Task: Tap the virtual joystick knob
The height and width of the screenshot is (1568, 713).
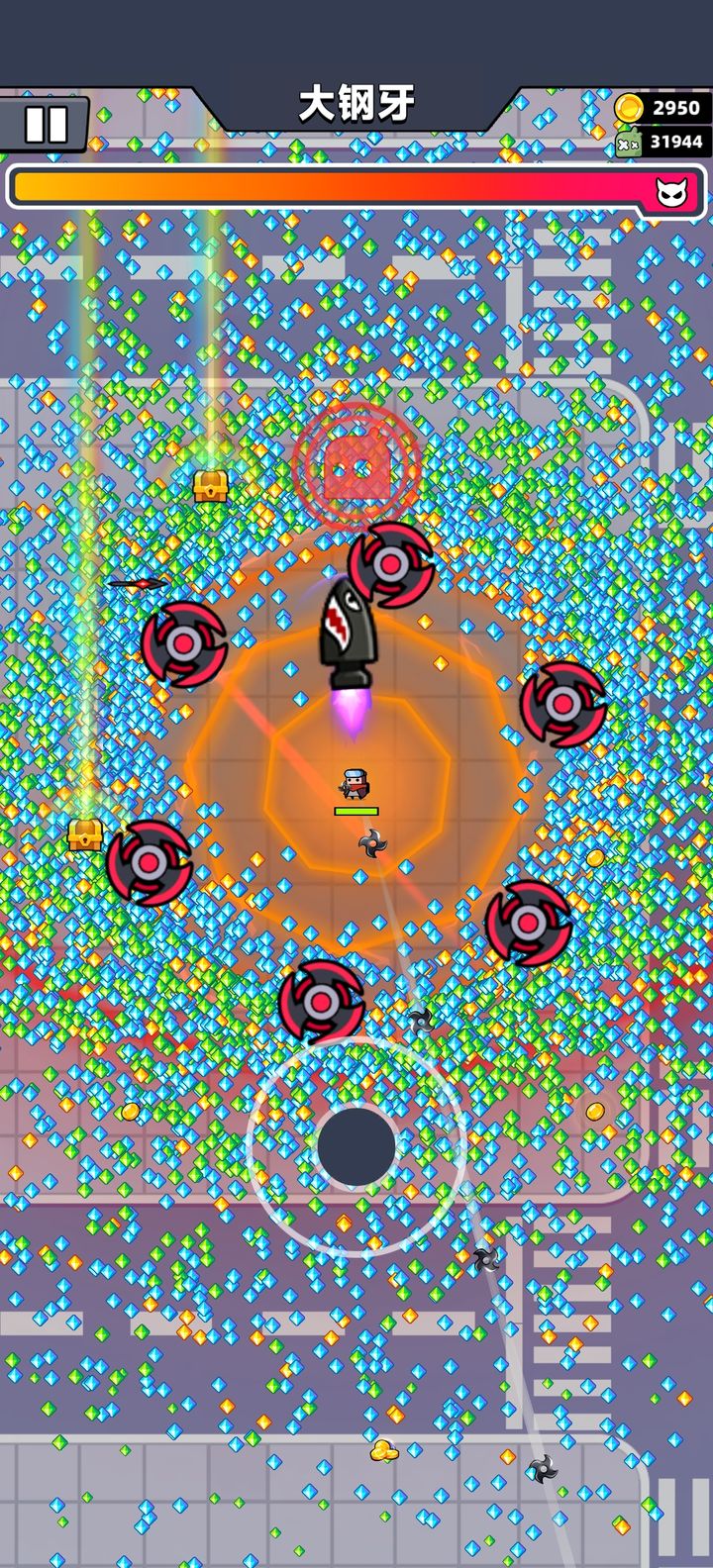Action: [x=356, y=1146]
